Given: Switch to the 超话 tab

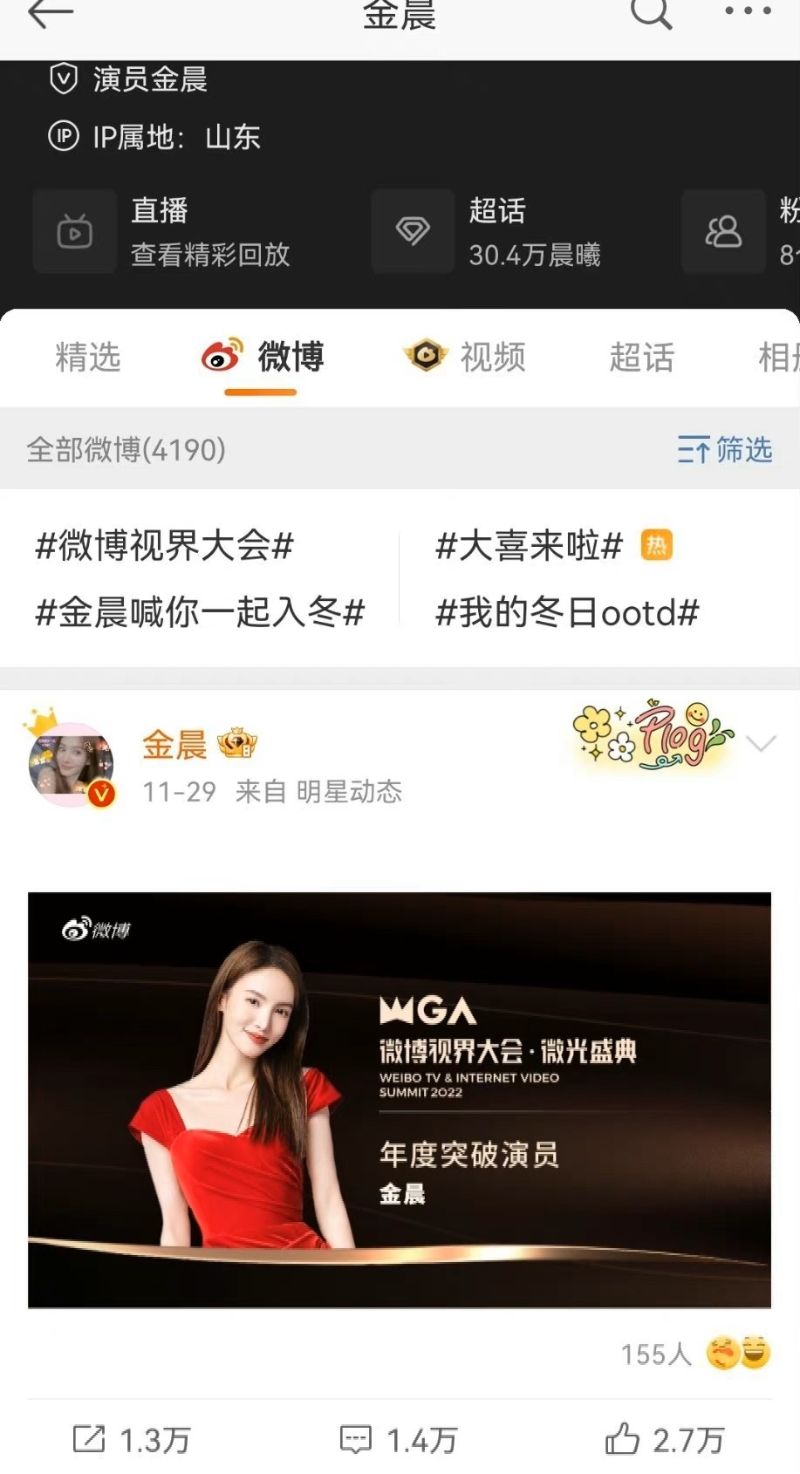Looking at the screenshot, I should [x=642, y=357].
